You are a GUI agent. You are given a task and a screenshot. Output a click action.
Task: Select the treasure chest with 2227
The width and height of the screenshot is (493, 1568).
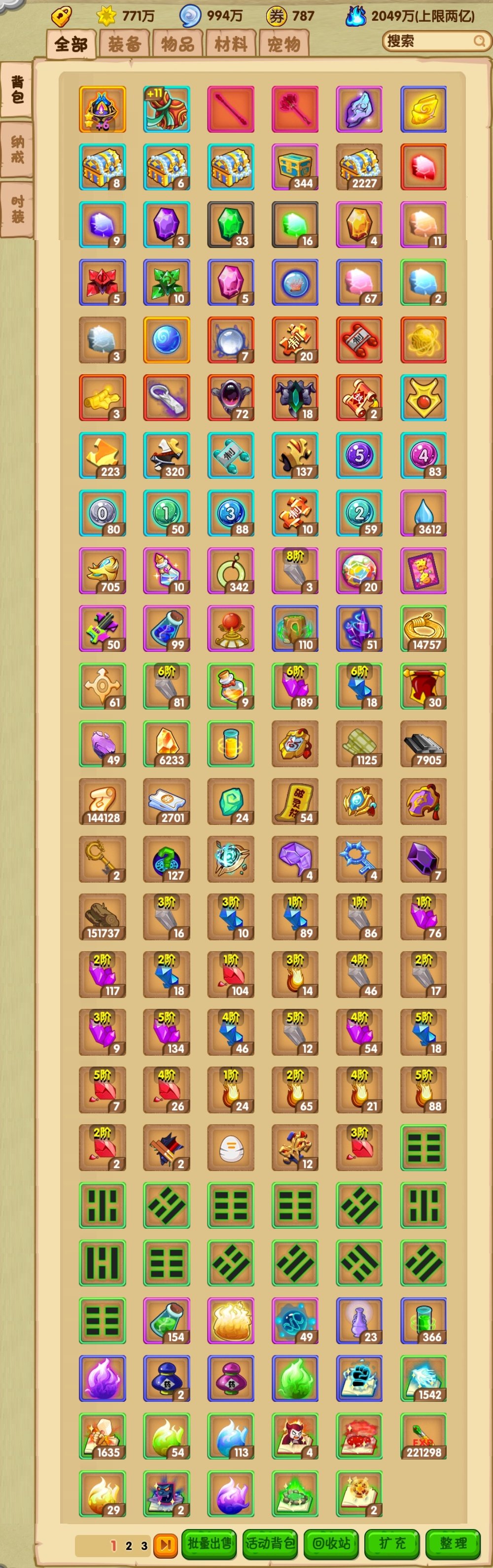click(359, 167)
